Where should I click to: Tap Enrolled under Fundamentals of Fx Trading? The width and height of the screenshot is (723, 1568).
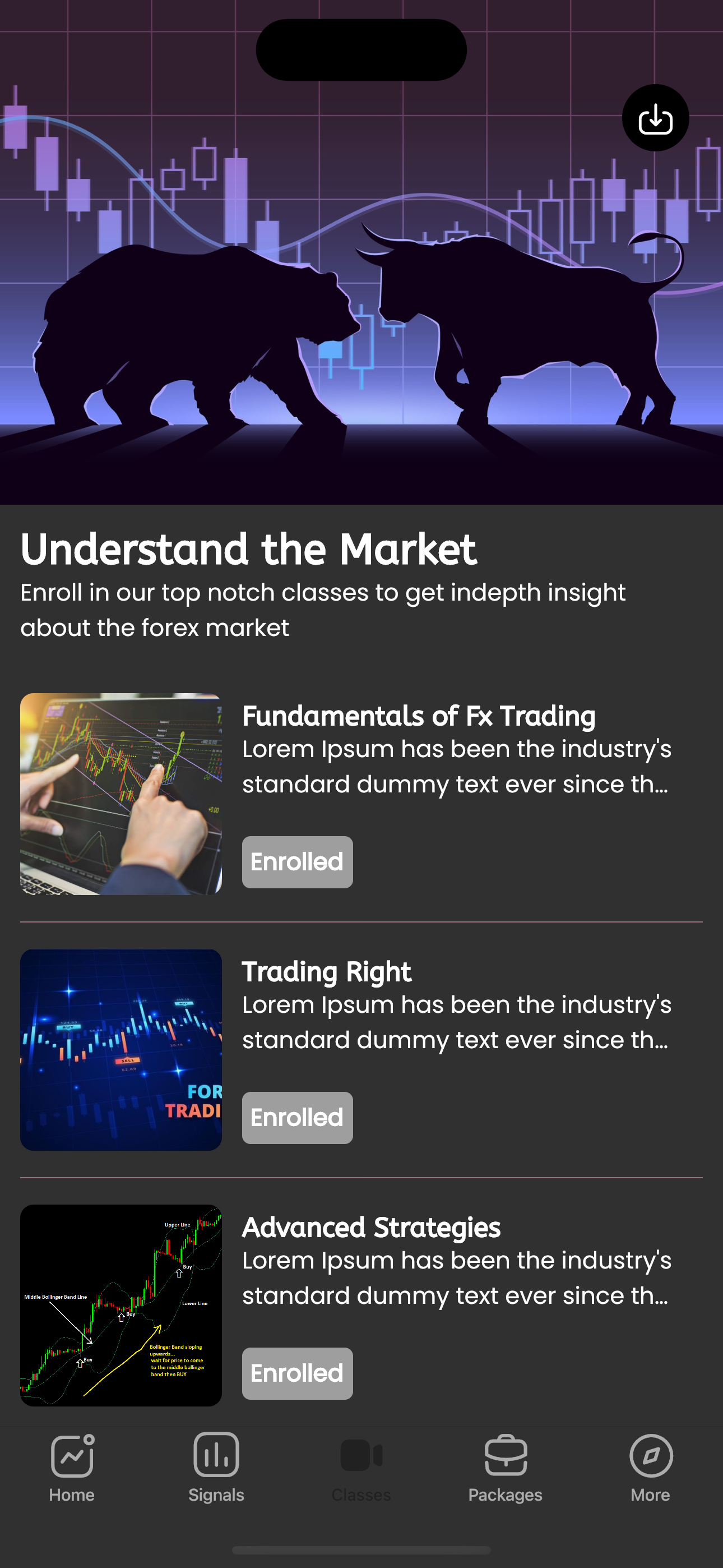coord(297,862)
